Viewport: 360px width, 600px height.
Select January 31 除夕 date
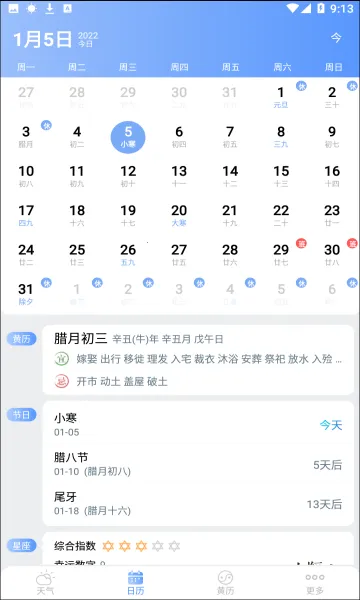click(26, 294)
